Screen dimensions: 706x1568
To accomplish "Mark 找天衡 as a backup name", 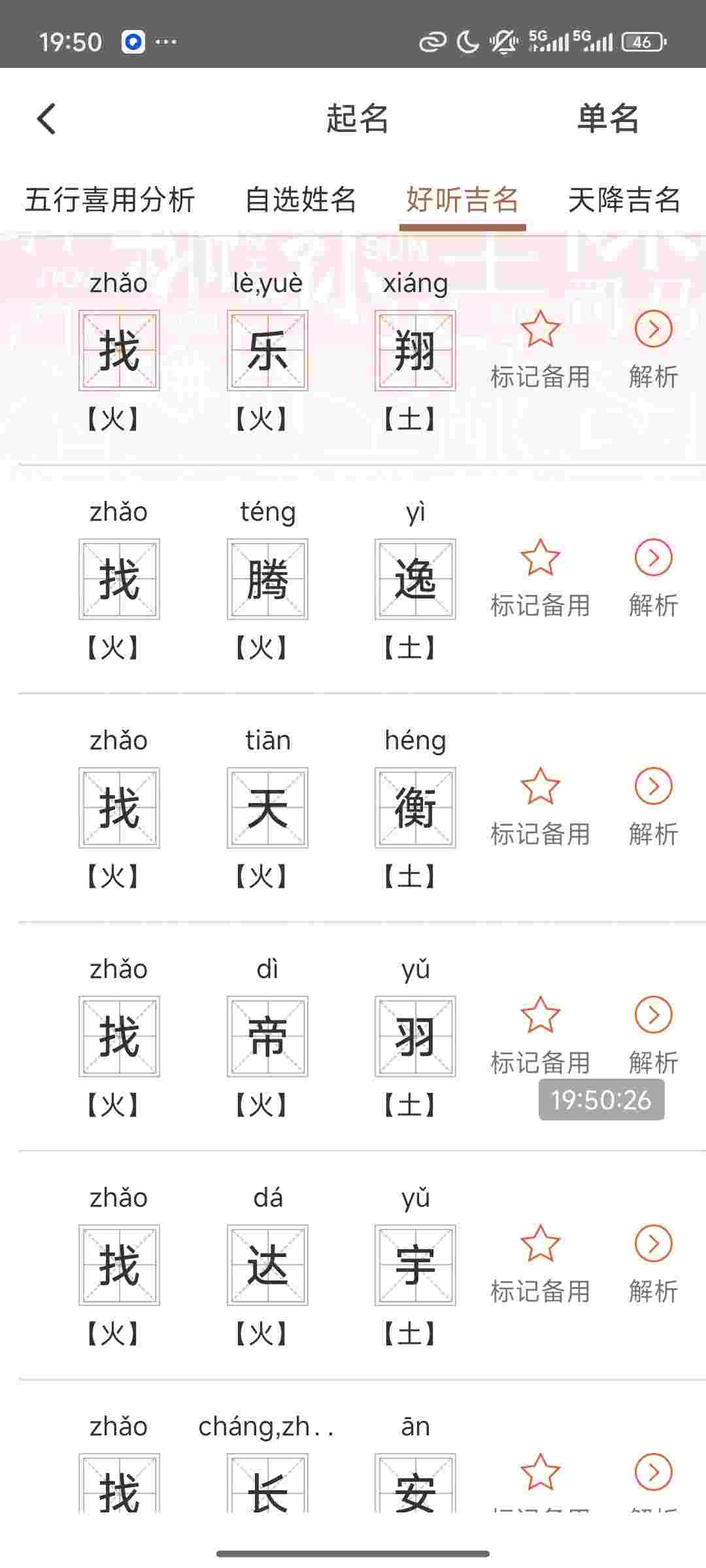I will (540, 787).
